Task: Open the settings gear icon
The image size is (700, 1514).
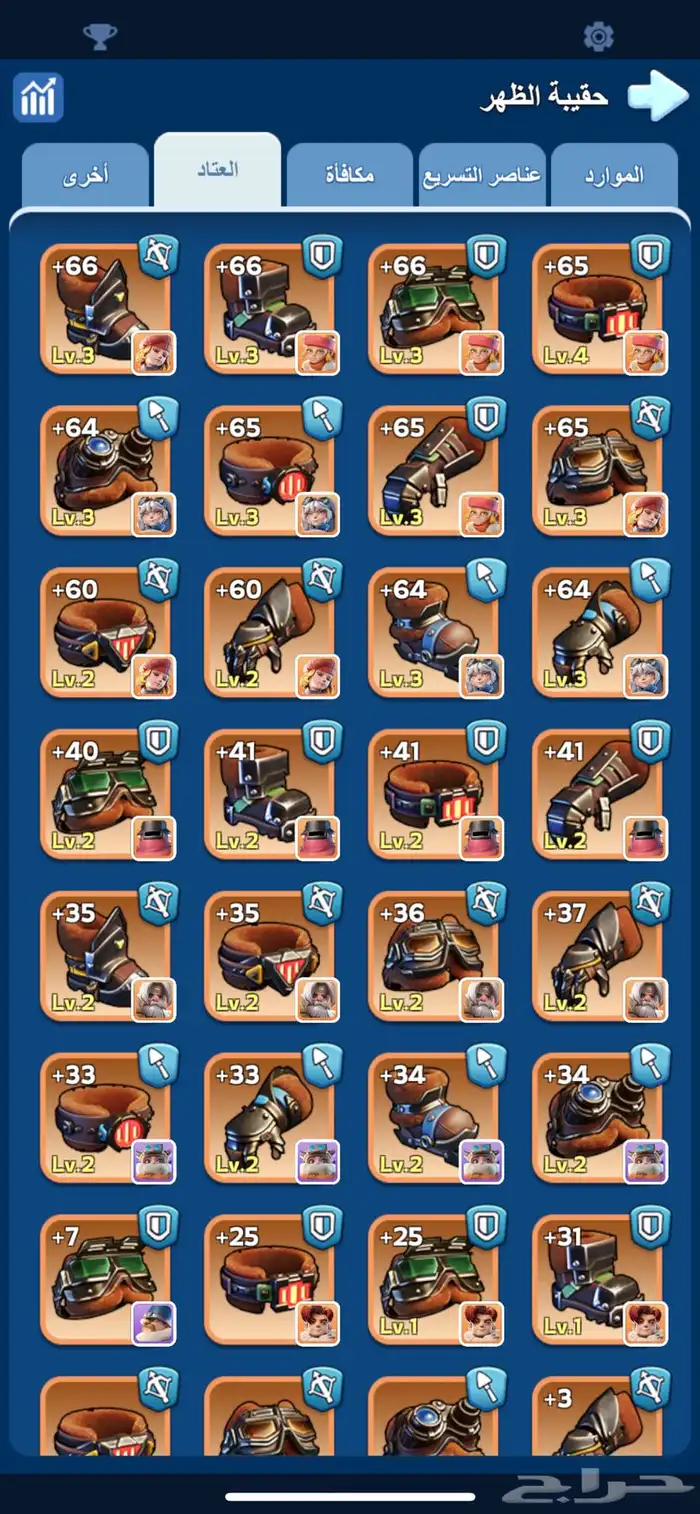Action: pos(598,37)
